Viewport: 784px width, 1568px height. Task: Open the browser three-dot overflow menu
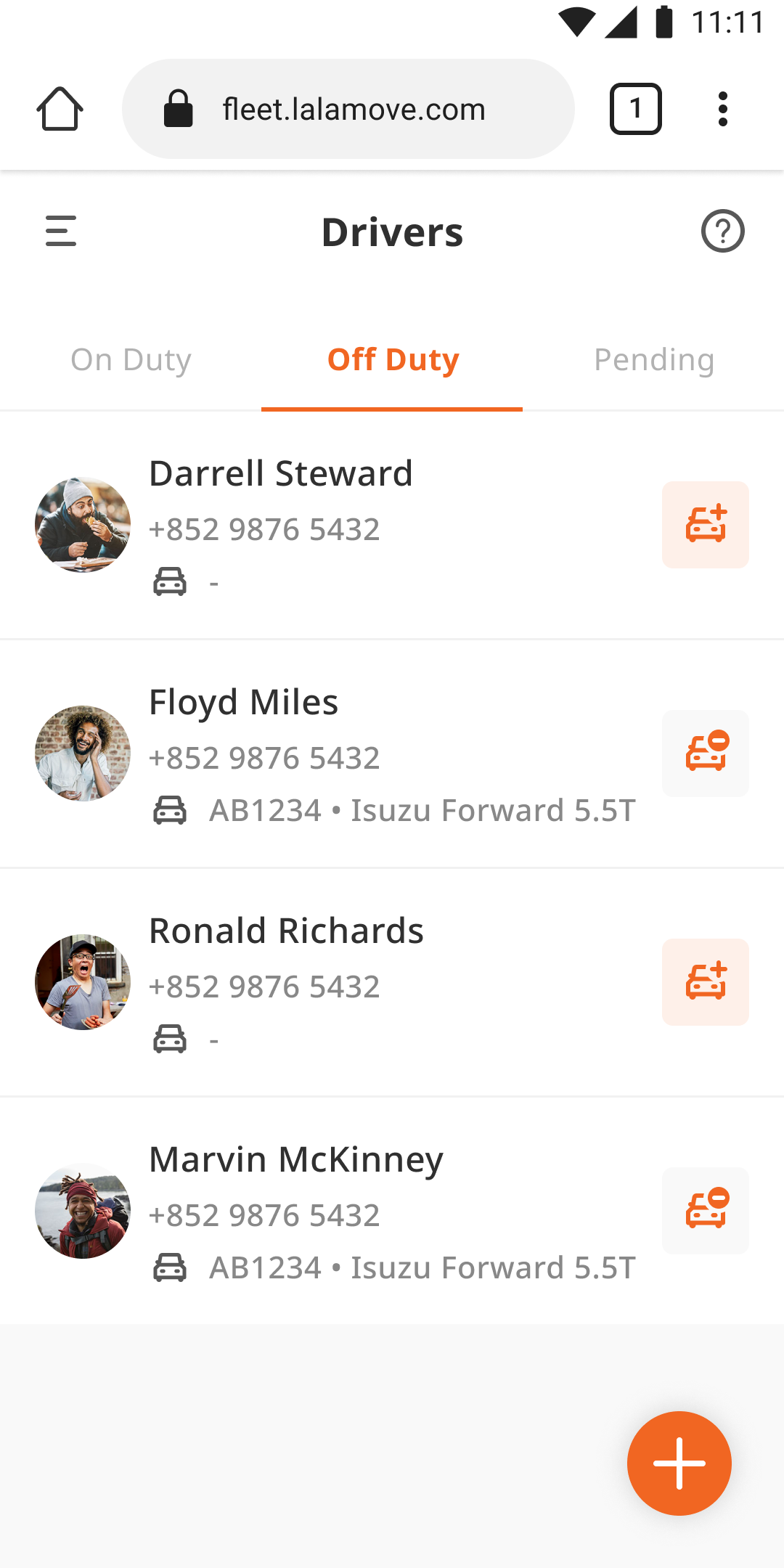click(x=722, y=109)
